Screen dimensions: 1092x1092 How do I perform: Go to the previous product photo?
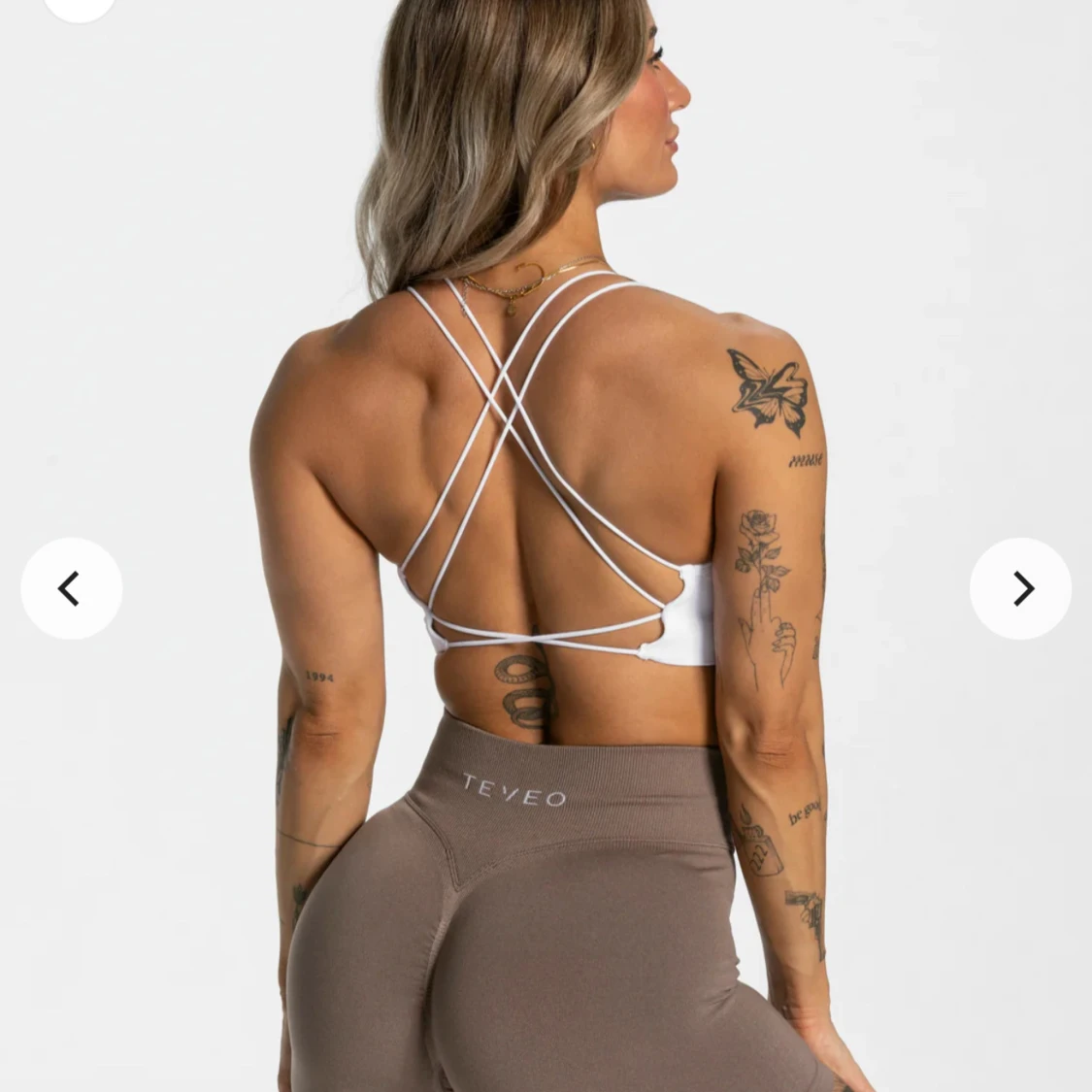71,588
